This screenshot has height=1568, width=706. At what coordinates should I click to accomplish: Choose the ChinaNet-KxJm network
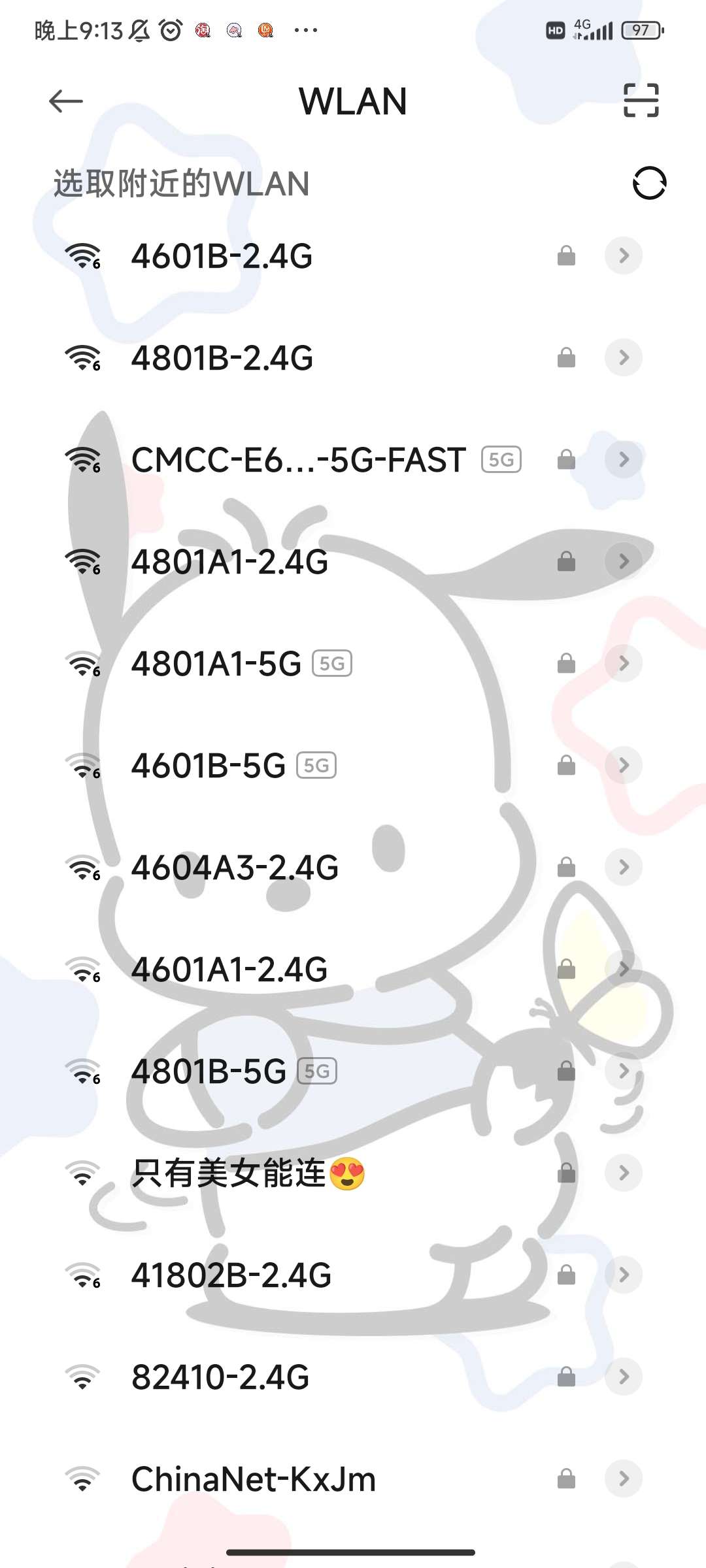(x=254, y=1479)
